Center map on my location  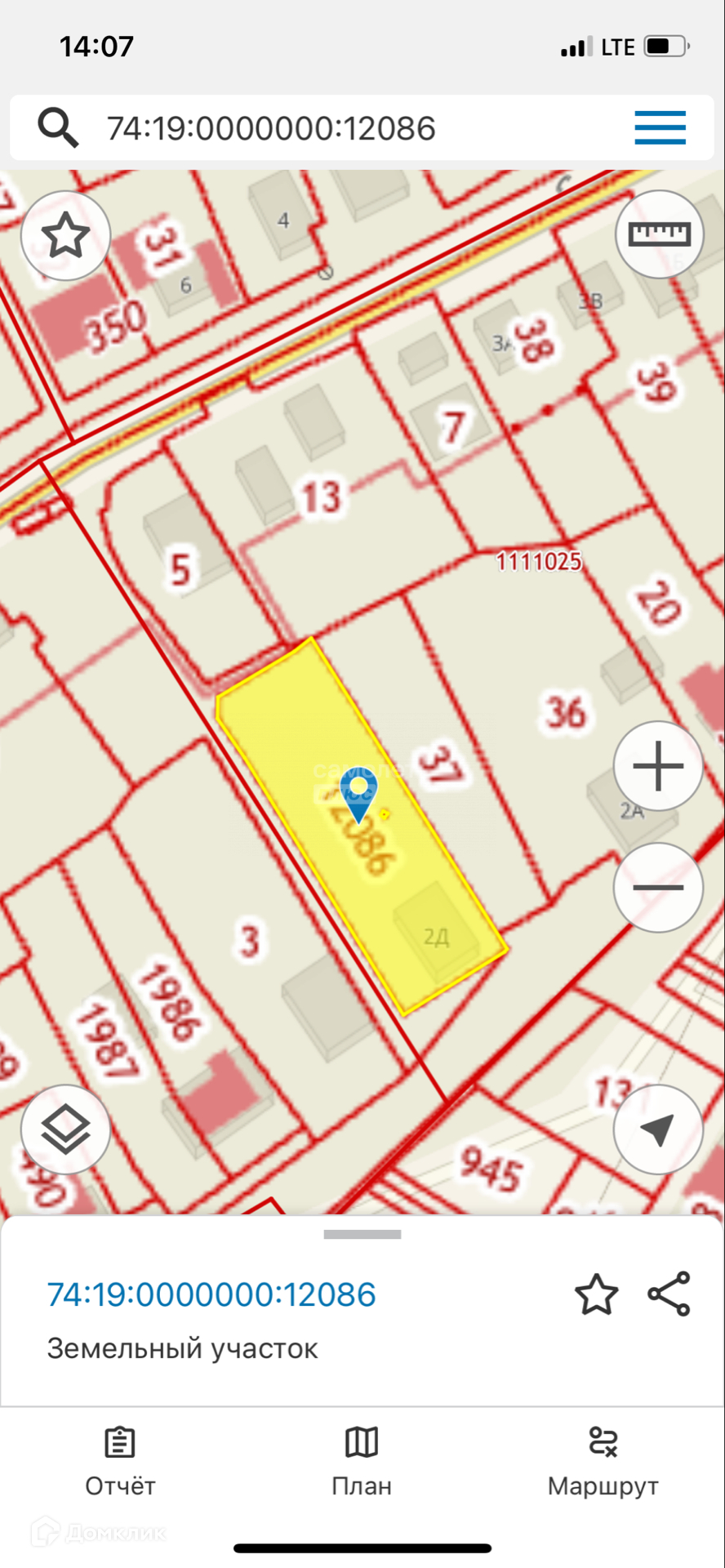658,1129
